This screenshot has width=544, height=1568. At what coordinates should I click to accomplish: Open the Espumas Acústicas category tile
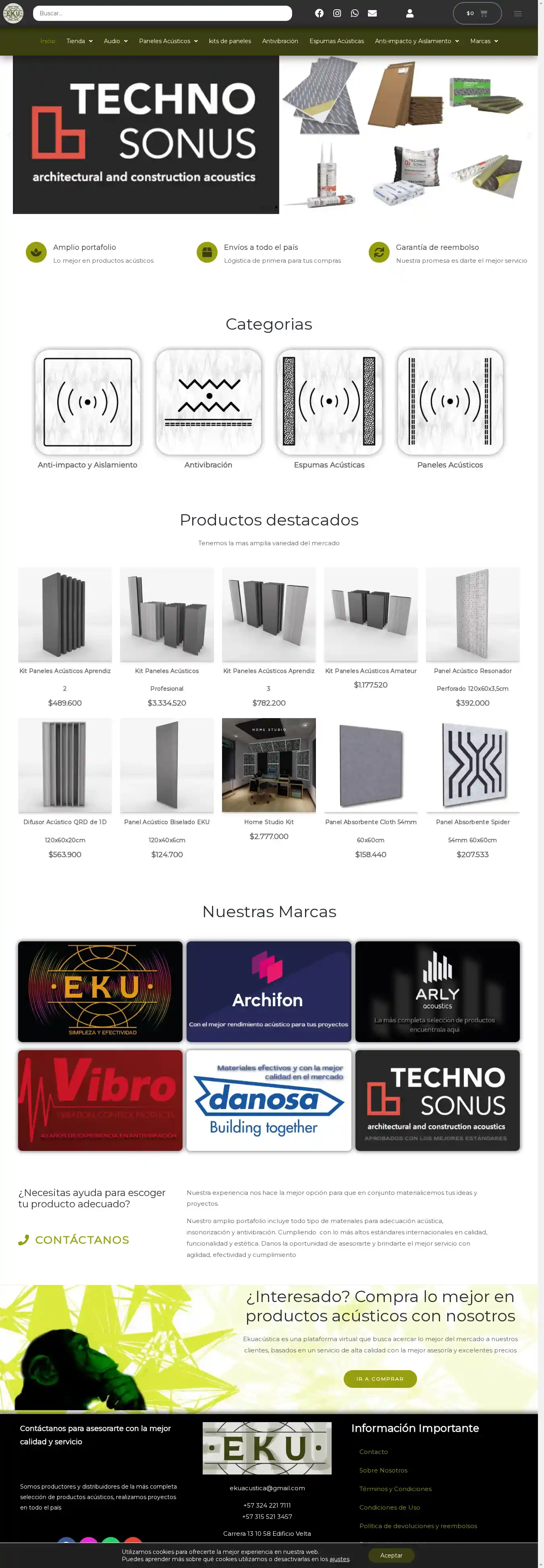(x=329, y=402)
